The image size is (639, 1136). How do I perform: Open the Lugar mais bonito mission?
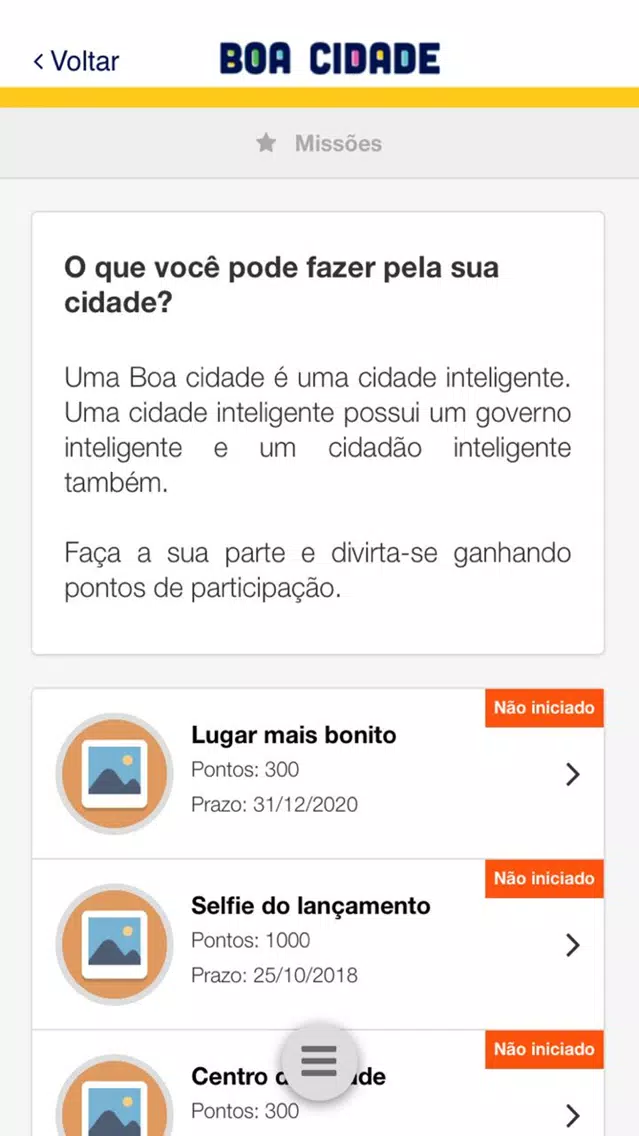(318, 774)
